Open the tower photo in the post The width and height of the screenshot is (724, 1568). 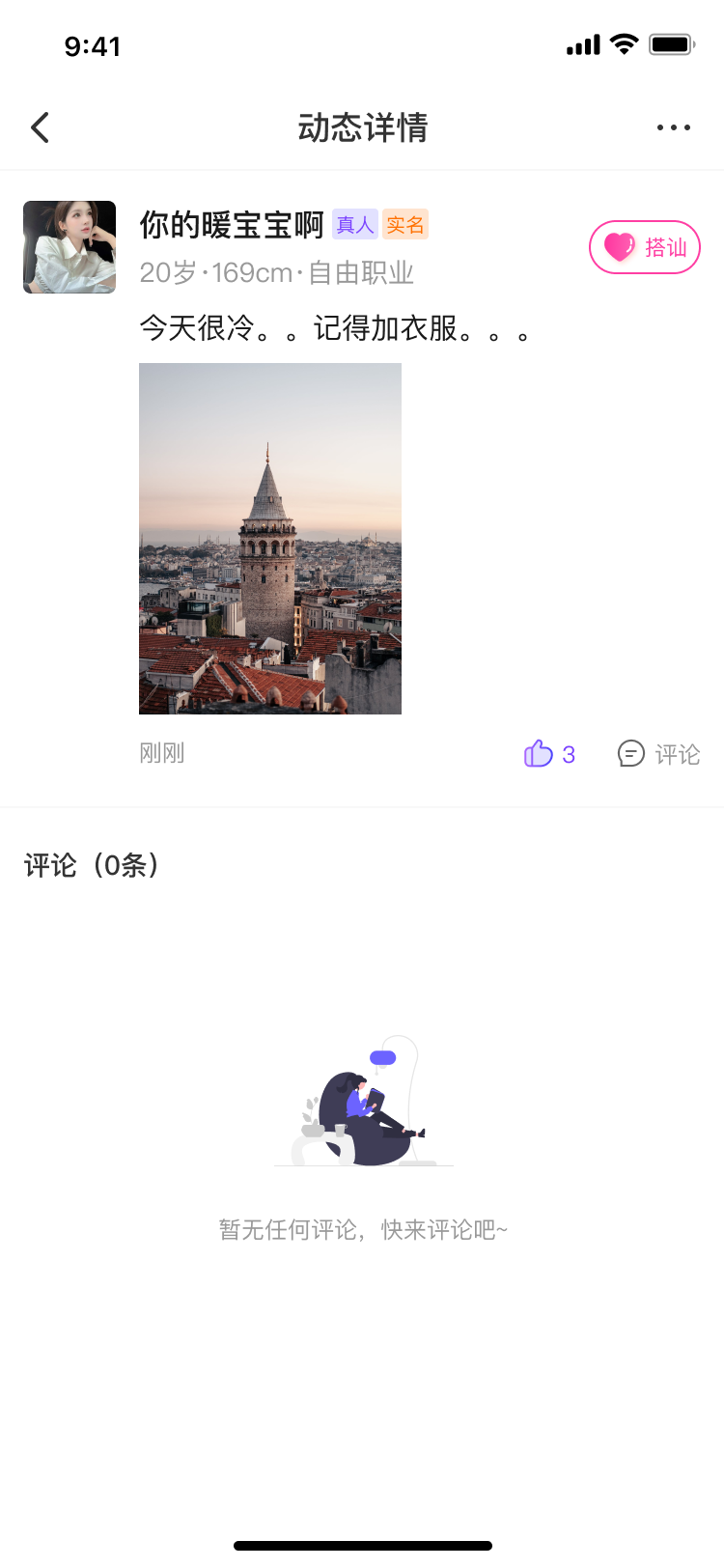[270, 538]
